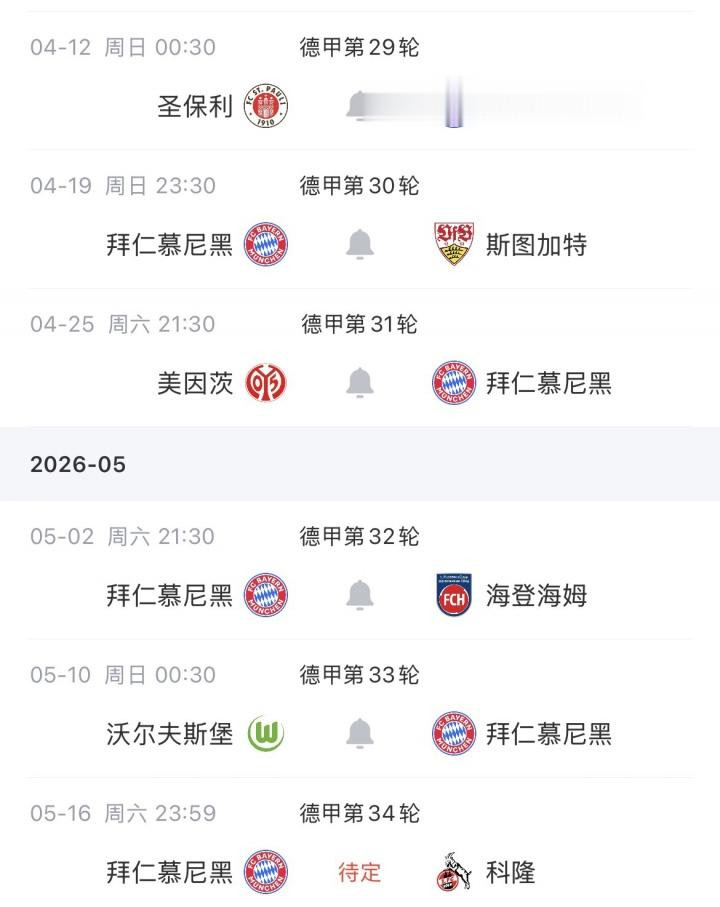720x907 pixels.
Task: Set reminder bell for Bayern vs 斯图加特 match
Action: (x=360, y=244)
